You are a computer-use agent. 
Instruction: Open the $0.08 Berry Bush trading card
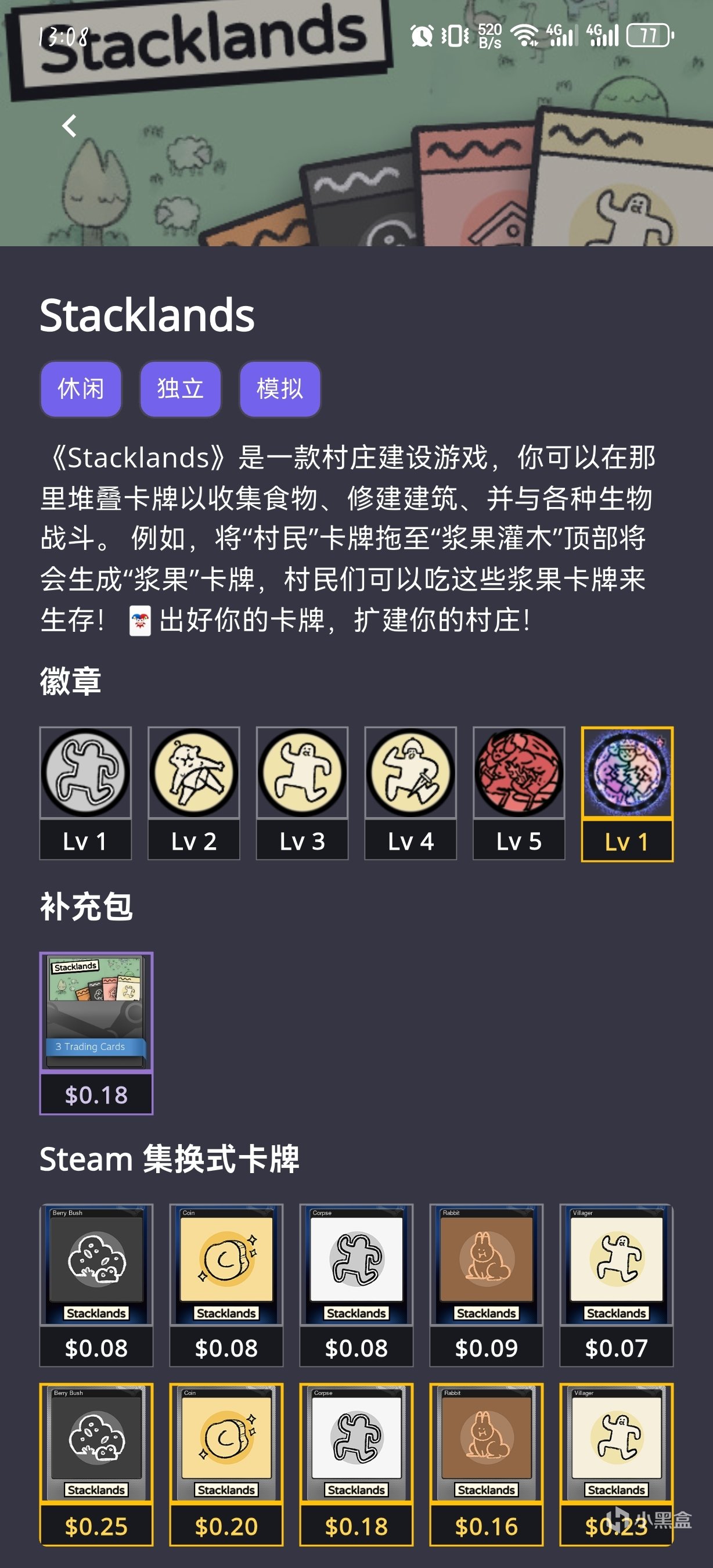pyautogui.click(x=96, y=1285)
